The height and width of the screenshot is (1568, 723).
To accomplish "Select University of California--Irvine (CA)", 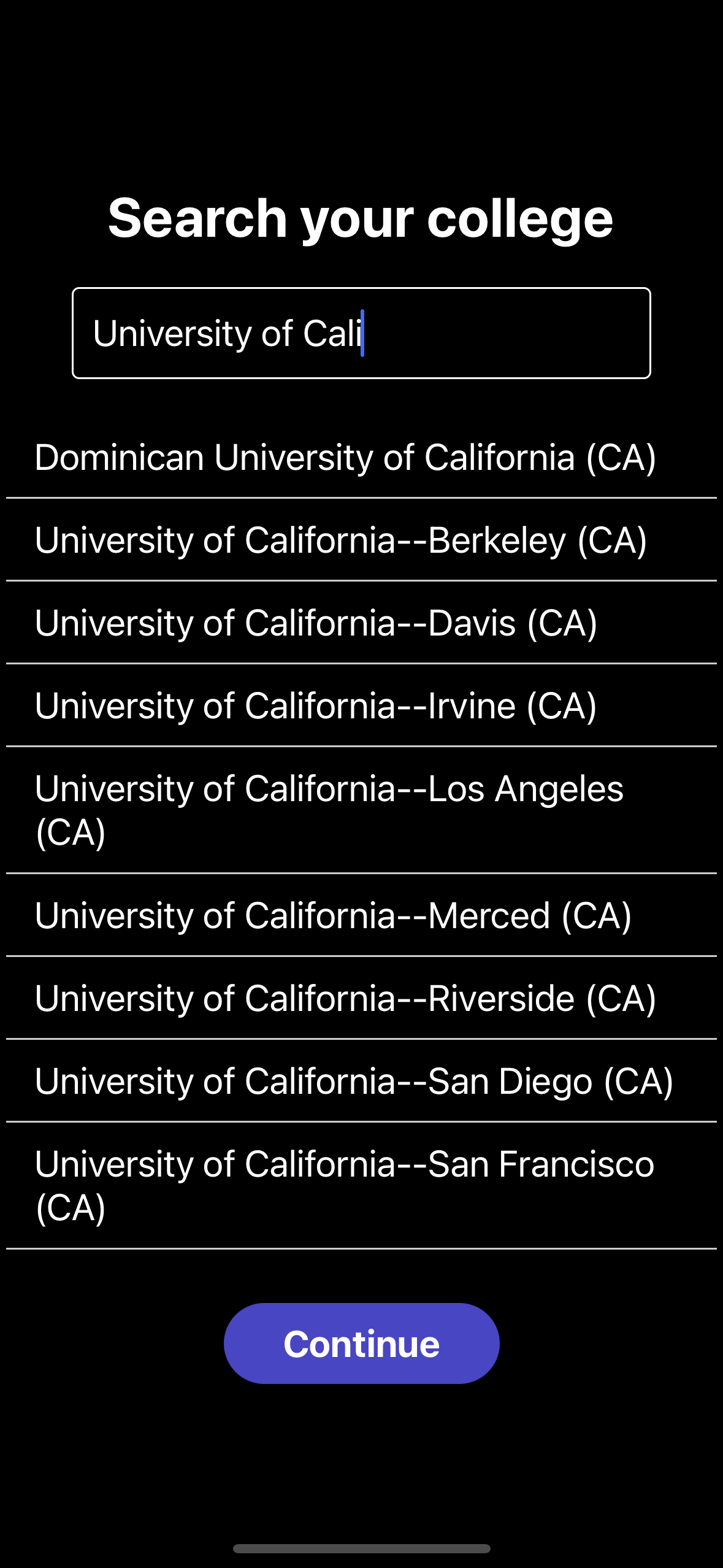I will tap(316, 706).
